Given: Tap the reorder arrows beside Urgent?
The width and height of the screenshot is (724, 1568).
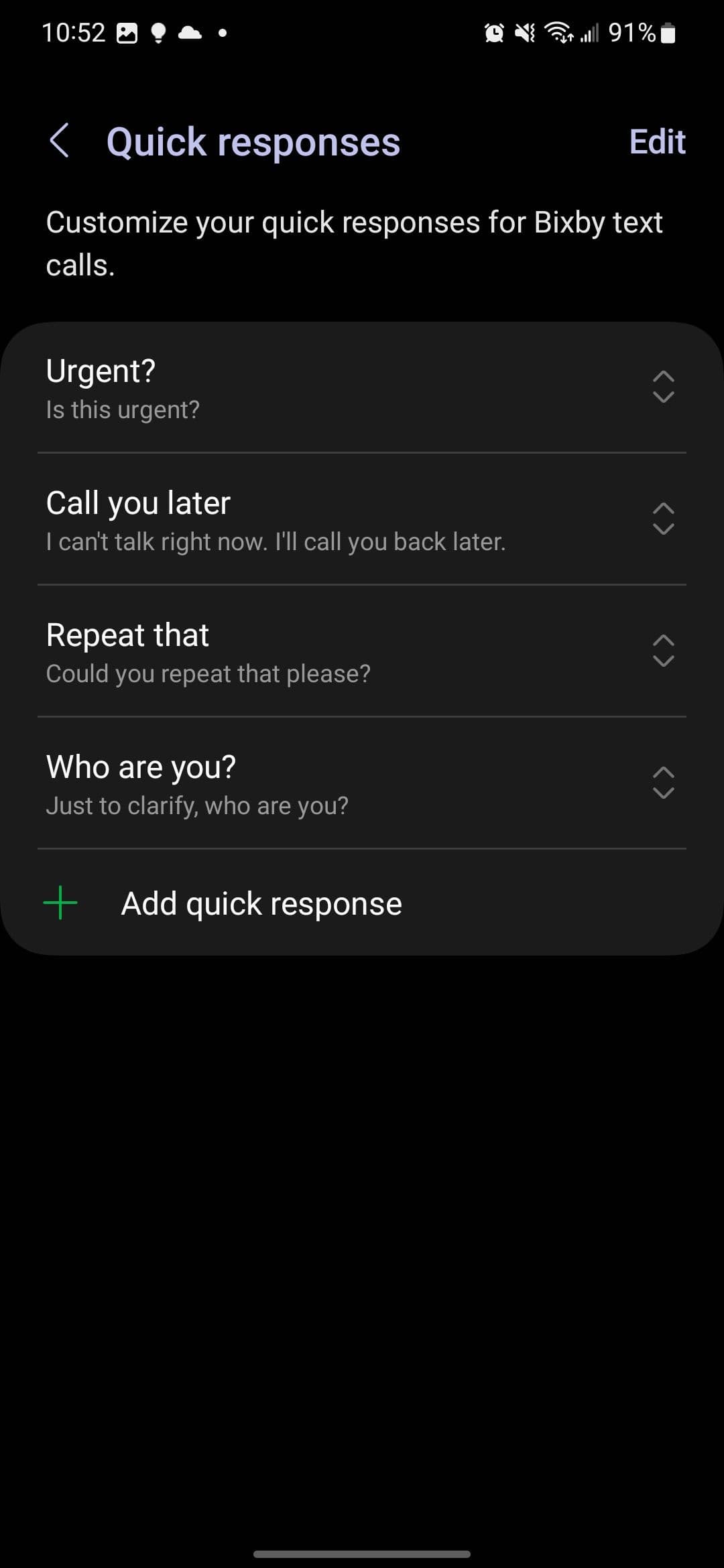Looking at the screenshot, I should coord(663,387).
